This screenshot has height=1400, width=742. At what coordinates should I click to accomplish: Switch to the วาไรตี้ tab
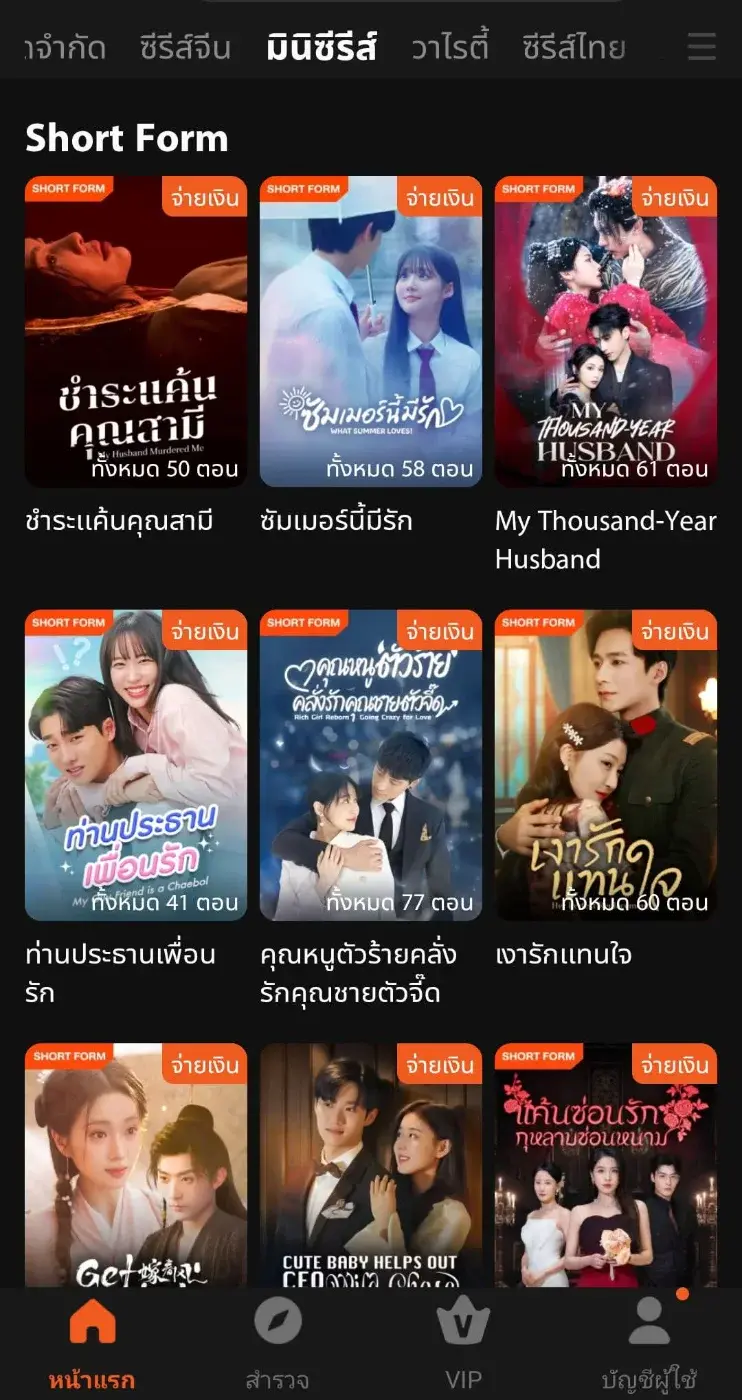[450, 47]
